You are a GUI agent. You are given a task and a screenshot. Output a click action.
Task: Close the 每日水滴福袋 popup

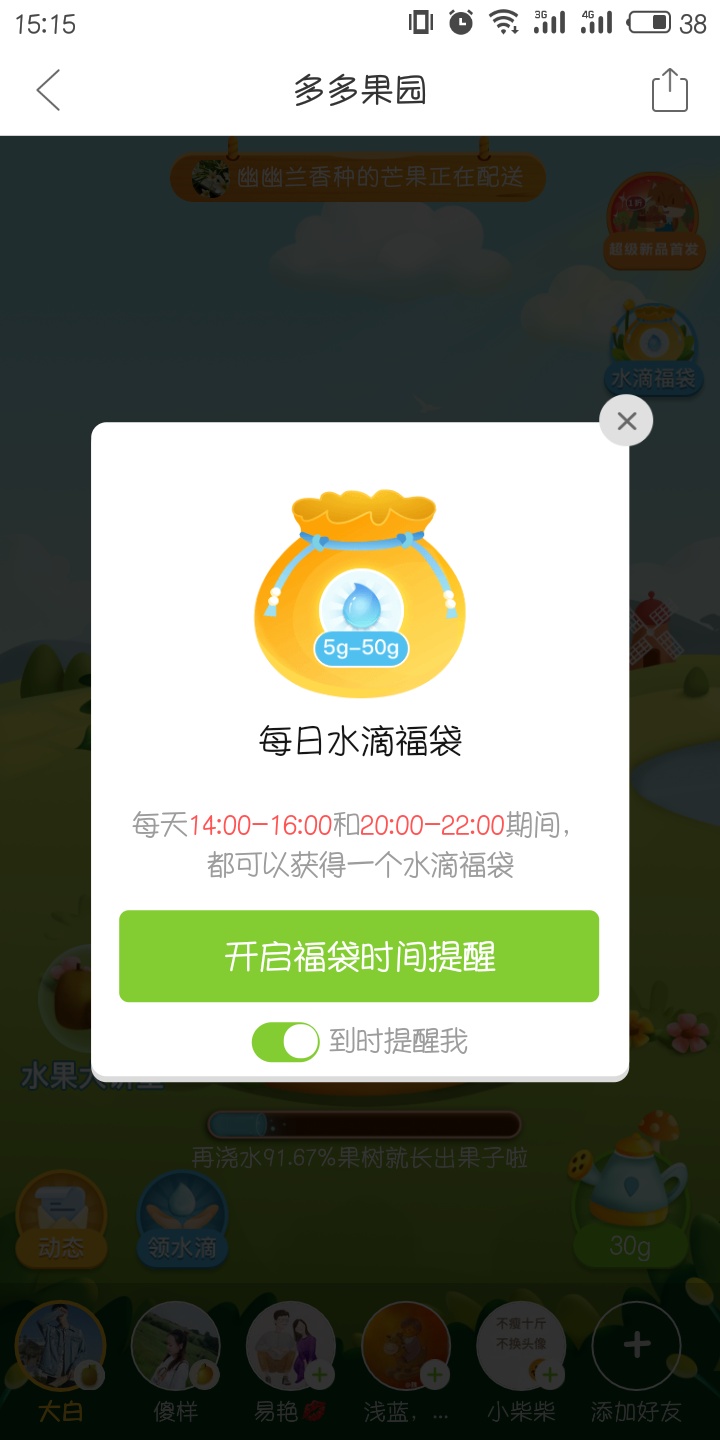626,421
